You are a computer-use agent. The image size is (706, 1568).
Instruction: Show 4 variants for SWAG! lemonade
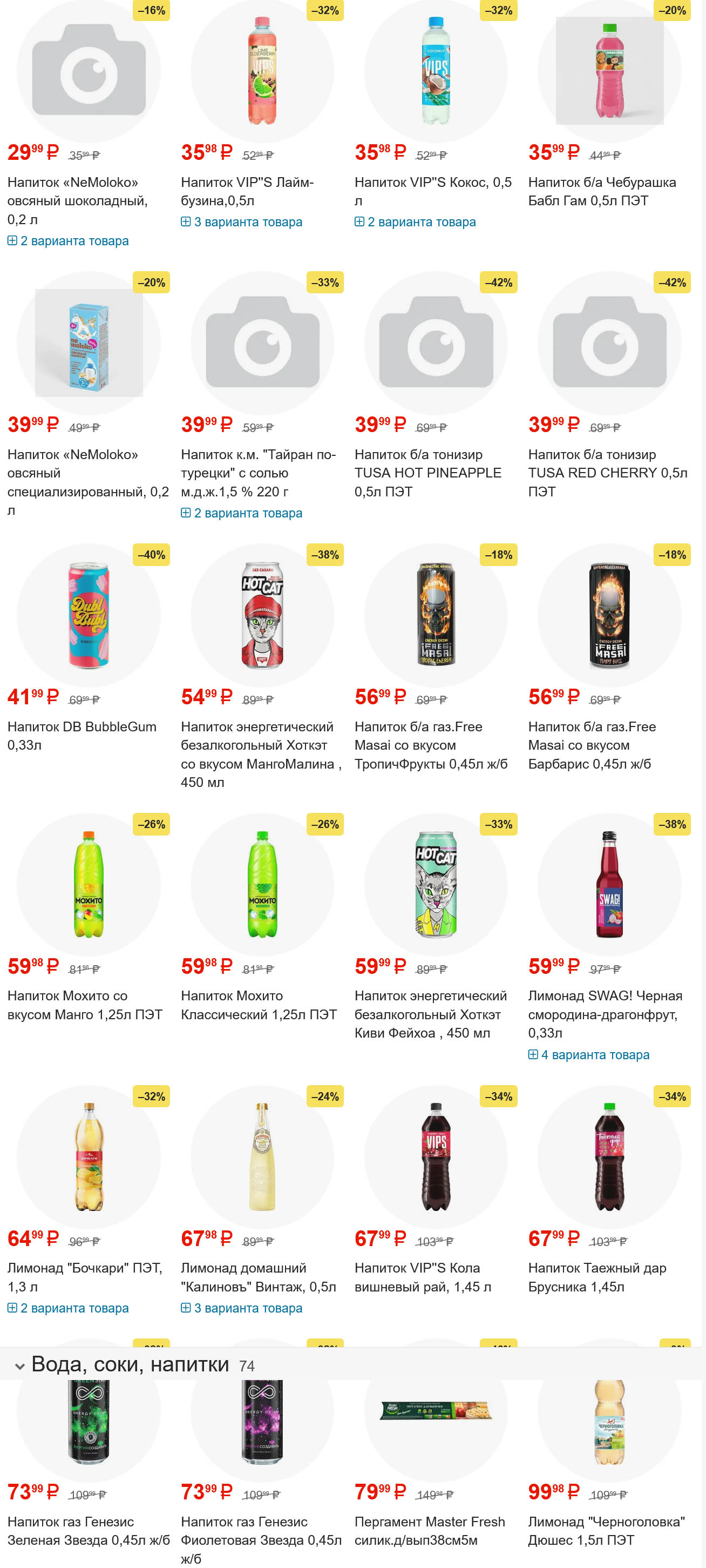589,1055
